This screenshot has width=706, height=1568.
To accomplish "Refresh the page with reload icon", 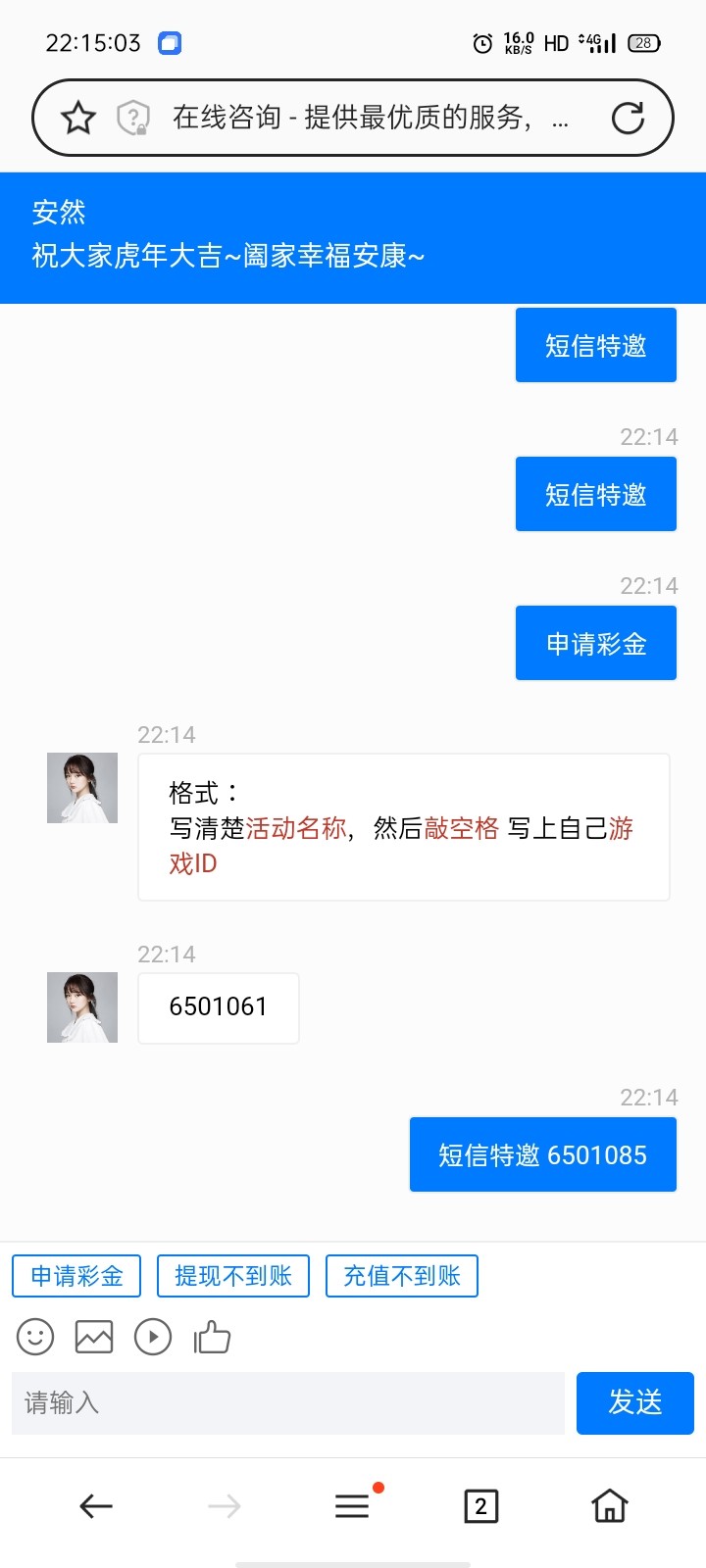I will pos(629,117).
